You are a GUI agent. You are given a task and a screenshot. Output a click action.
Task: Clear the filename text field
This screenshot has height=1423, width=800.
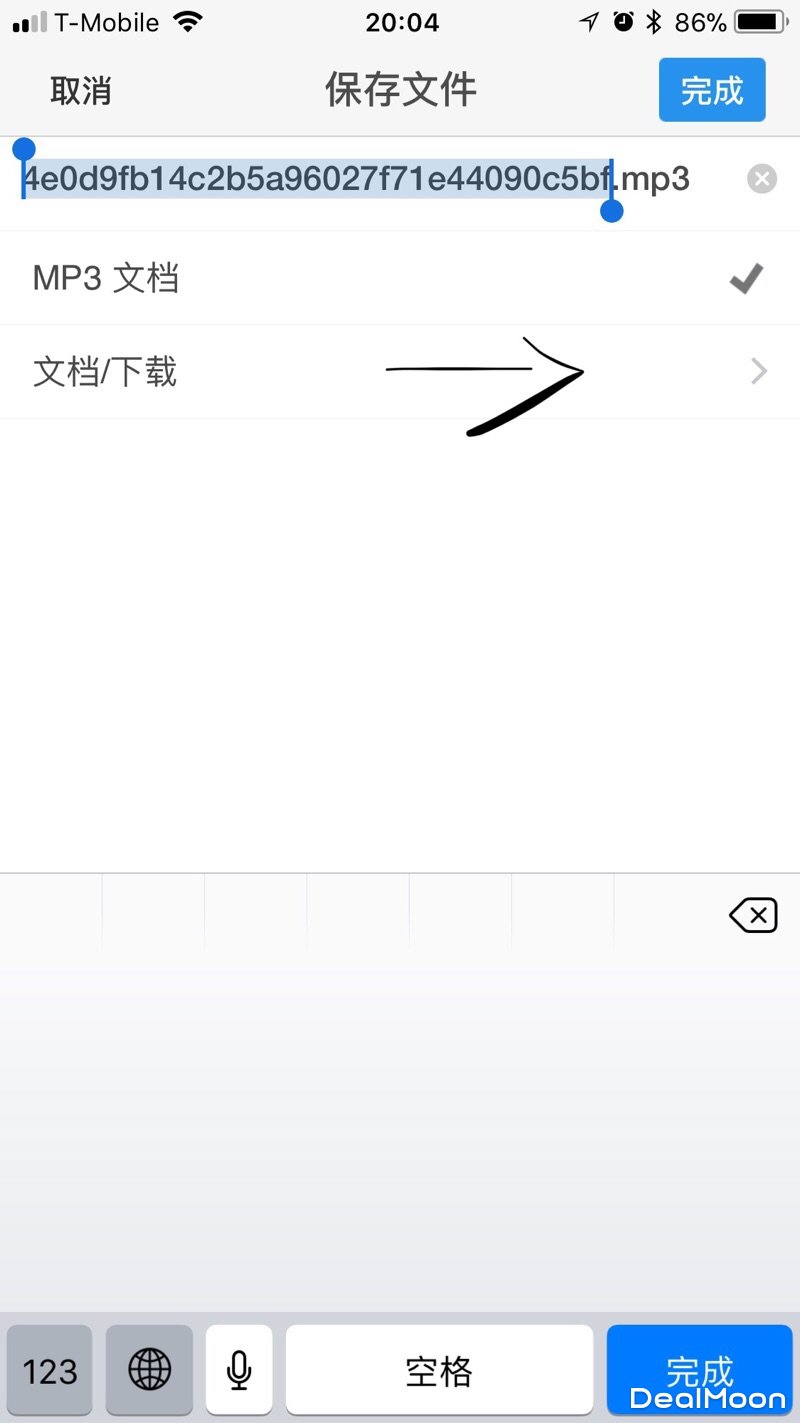pos(762,180)
